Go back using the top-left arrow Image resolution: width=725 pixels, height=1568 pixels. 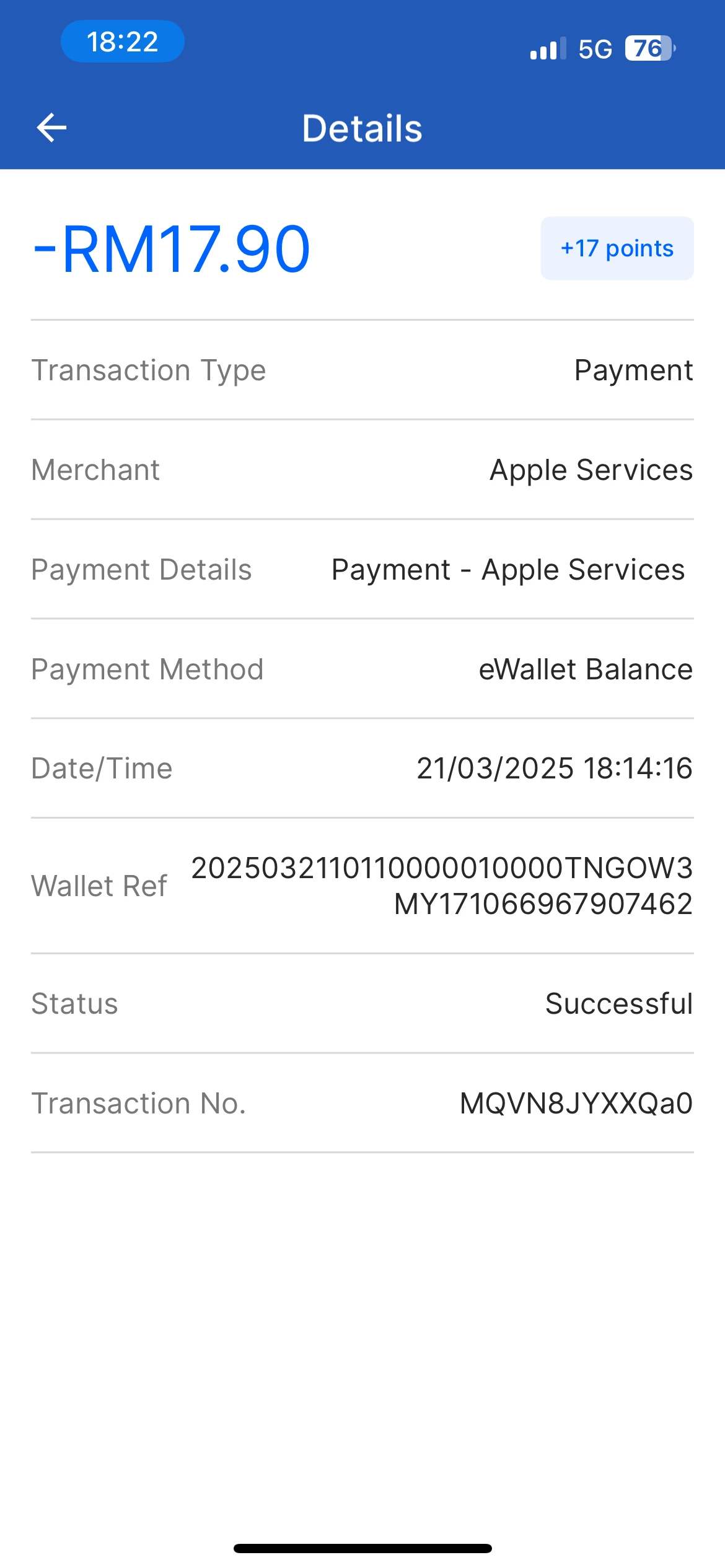51,128
